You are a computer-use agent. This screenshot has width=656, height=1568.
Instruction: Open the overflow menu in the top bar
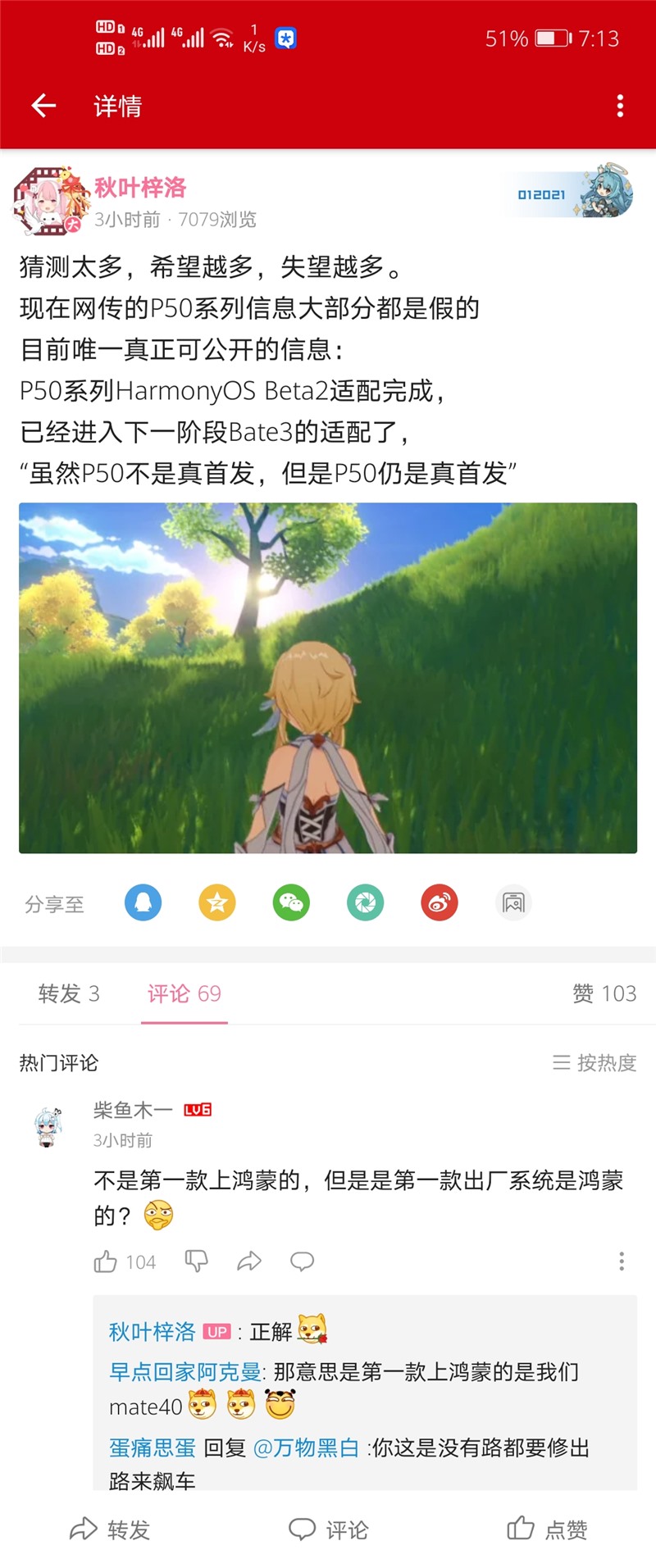pos(620,106)
